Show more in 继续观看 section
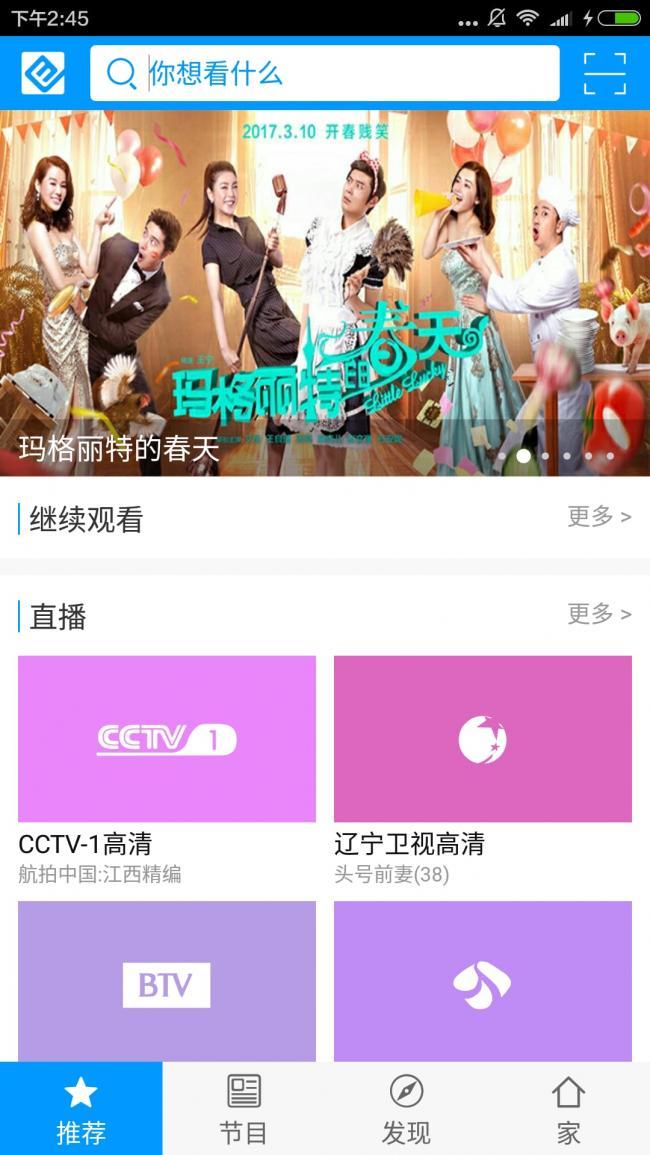Image resolution: width=650 pixels, height=1155 pixels. tap(599, 517)
